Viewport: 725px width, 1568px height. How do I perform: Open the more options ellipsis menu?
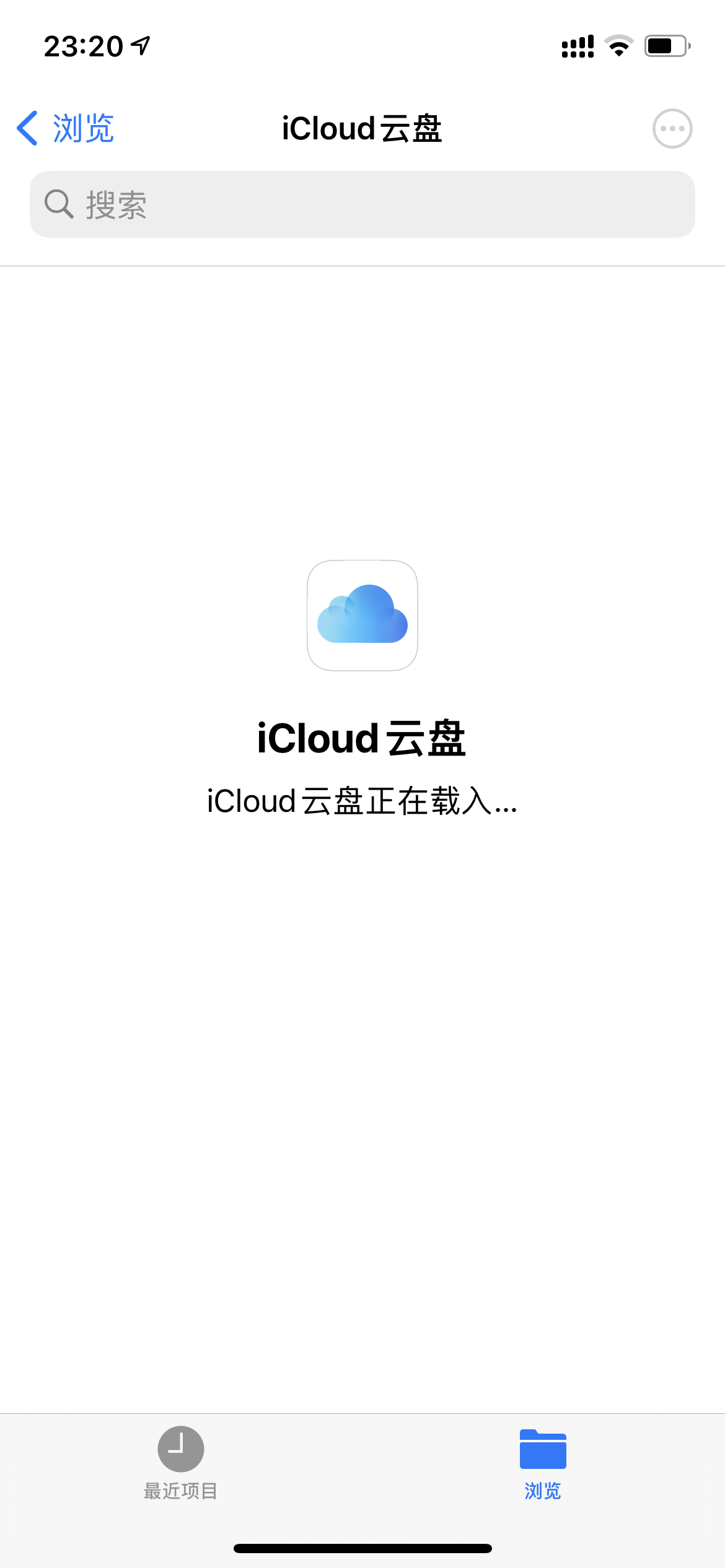pyautogui.click(x=672, y=129)
